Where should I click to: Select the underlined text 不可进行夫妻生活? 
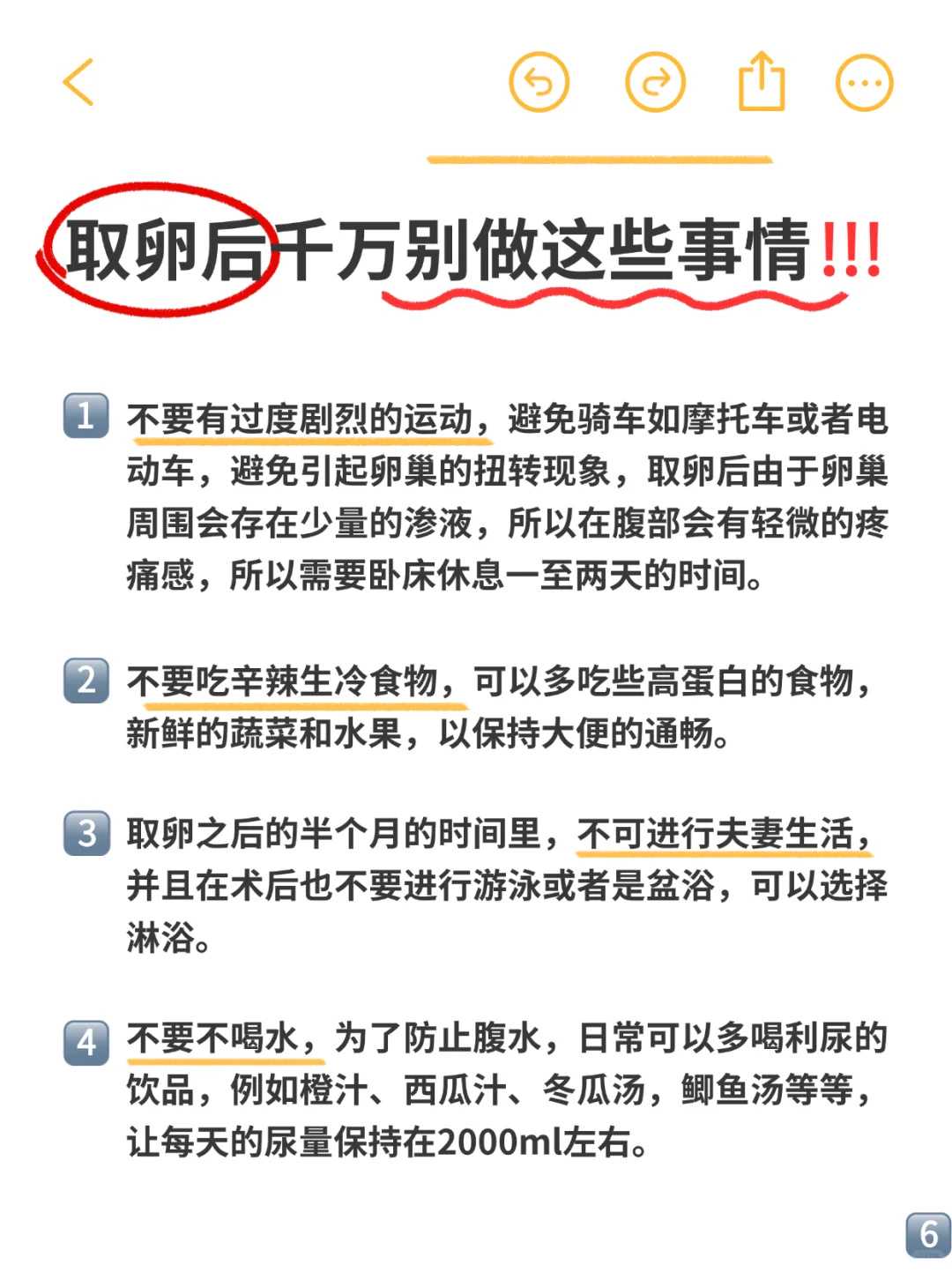point(723,833)
